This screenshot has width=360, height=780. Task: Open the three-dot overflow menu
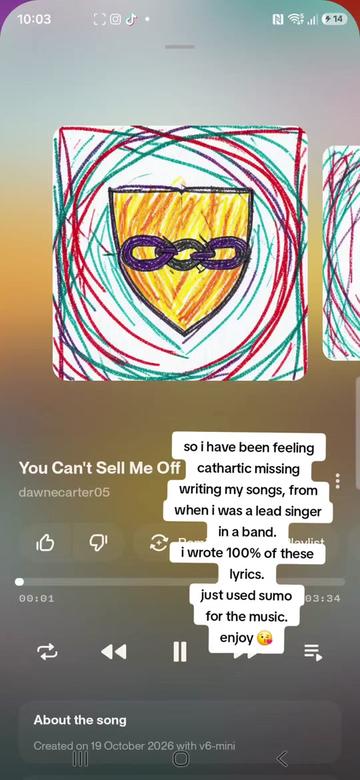[x=338, y=481]
